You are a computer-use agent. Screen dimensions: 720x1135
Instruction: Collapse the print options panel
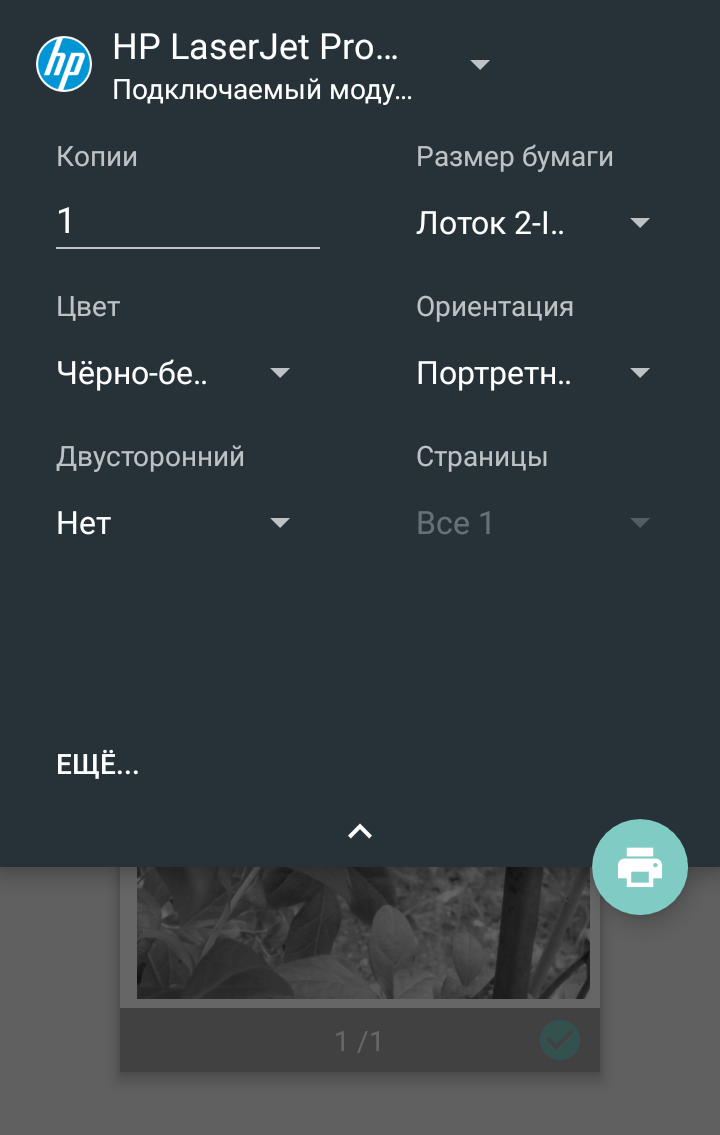360,831
